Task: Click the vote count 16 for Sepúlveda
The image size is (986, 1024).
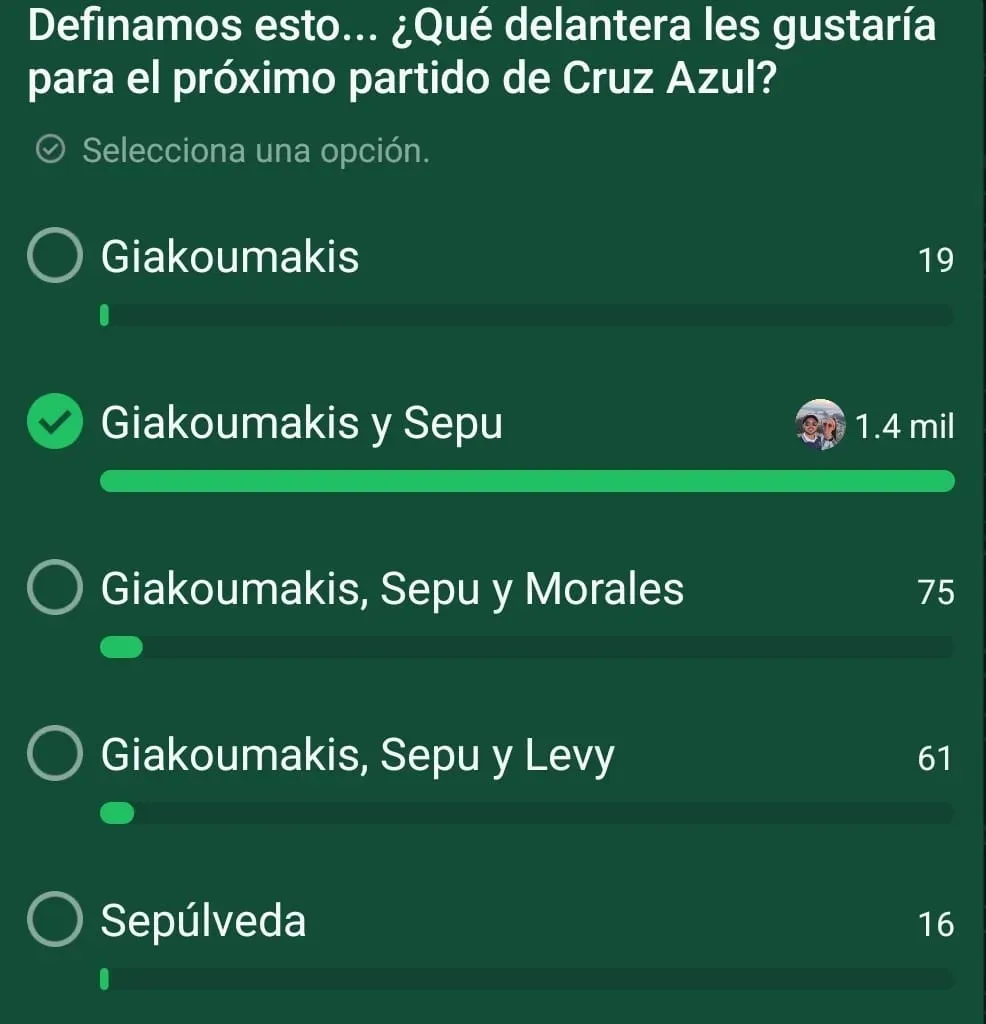Action: coord(938,925)
